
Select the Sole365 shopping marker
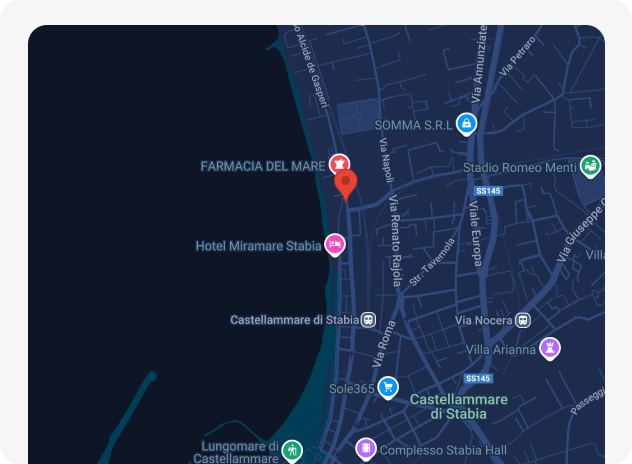tap(388, 387)
